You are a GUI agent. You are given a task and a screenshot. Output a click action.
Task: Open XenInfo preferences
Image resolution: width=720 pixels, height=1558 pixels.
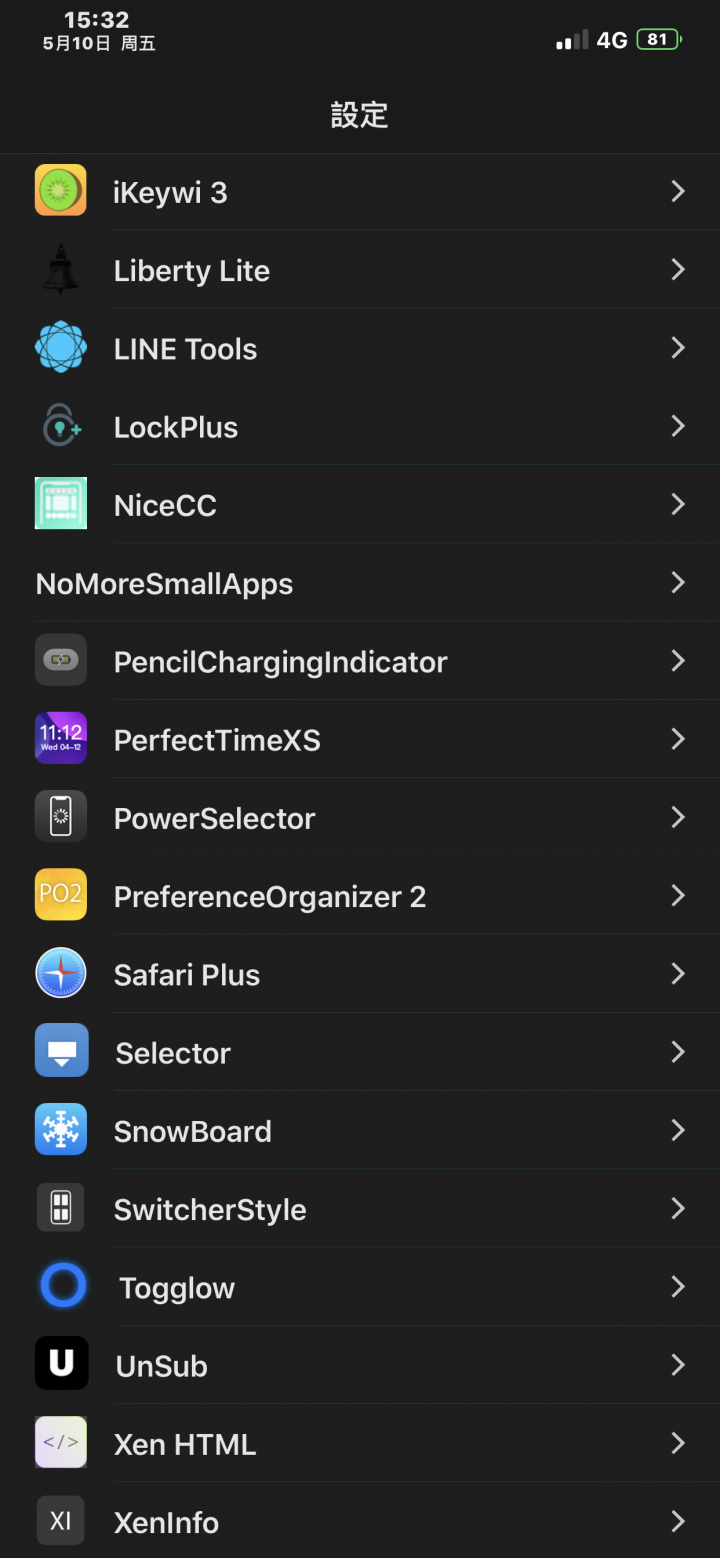coord(360,1521)
